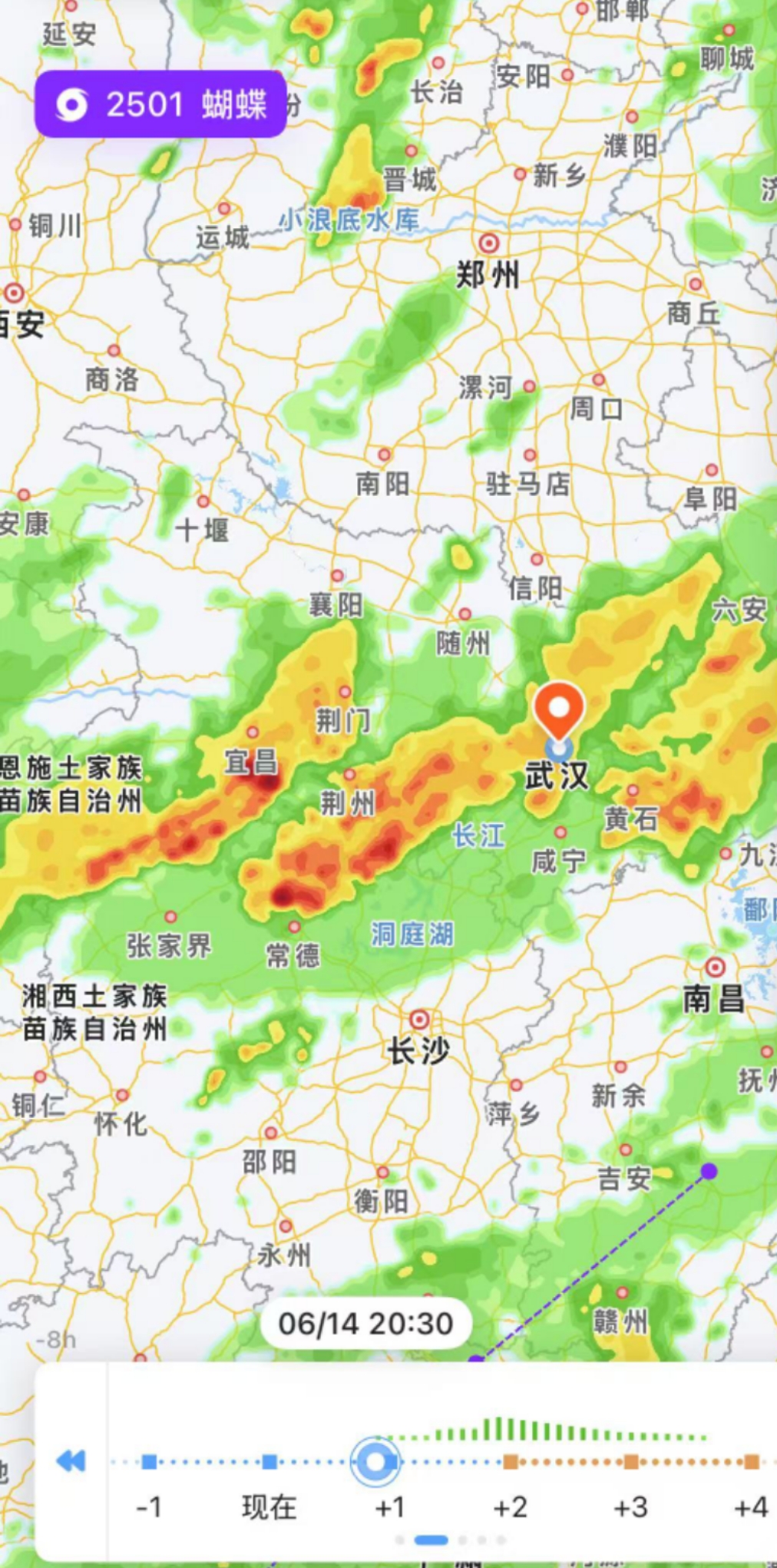Tap the rewind double-arrow icon

pos(71,1460)
